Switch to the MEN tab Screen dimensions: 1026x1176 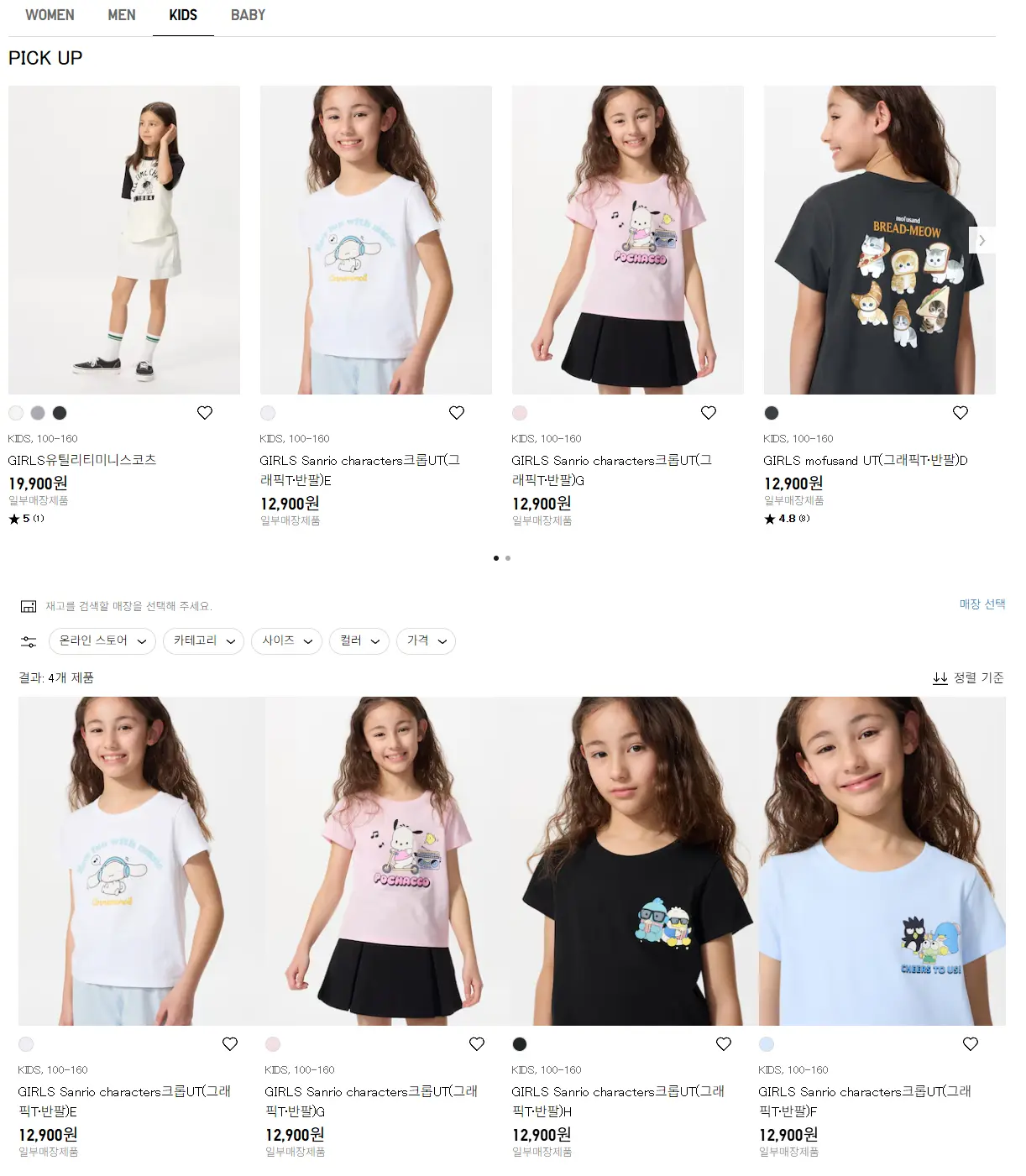pos(122,15)
